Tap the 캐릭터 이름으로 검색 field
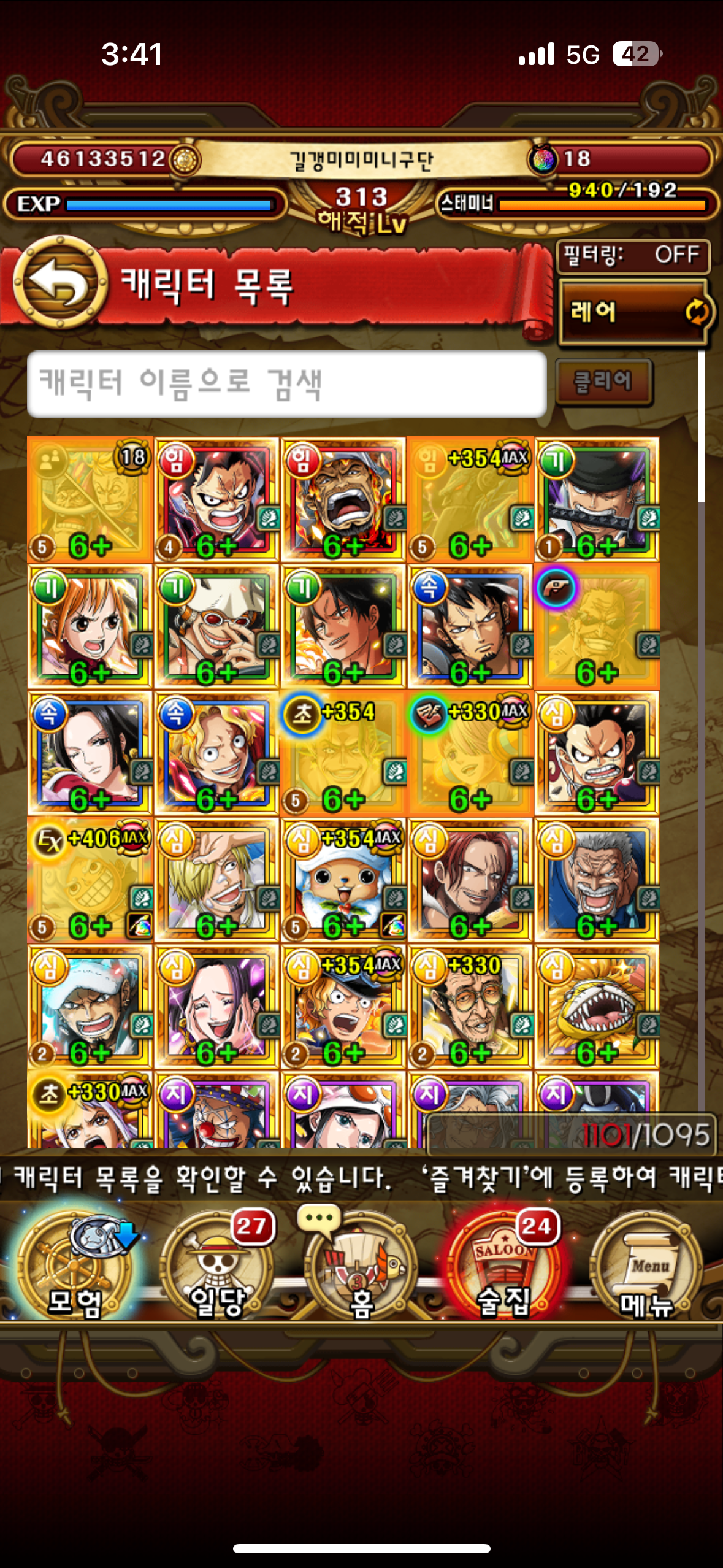The image size is (723, 1568). pyautogui.click(x=286, y=385)
